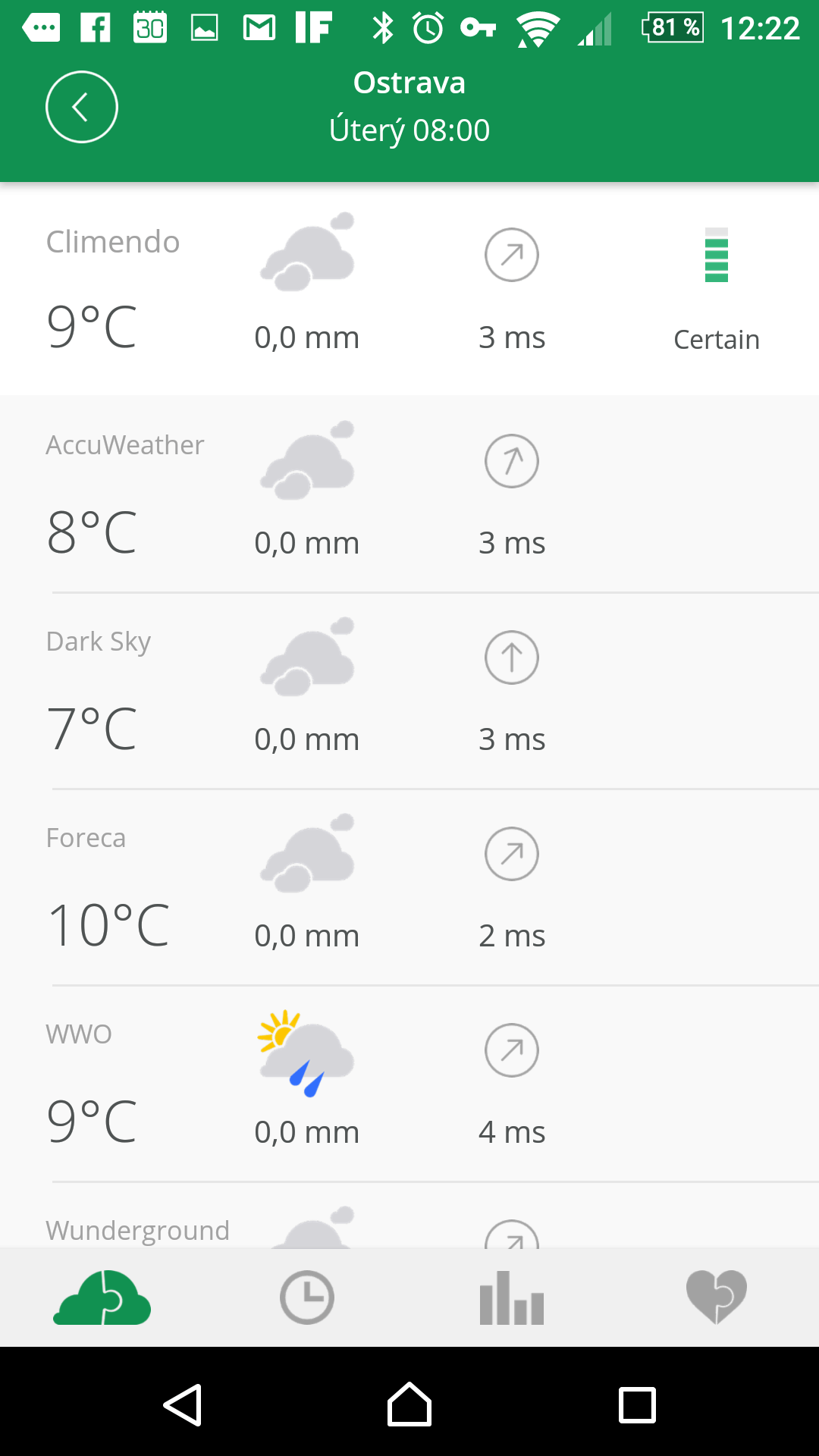Screen dimensions: 819x1456
Task: Open recent apps with the square button
Action: [637, 1404]
